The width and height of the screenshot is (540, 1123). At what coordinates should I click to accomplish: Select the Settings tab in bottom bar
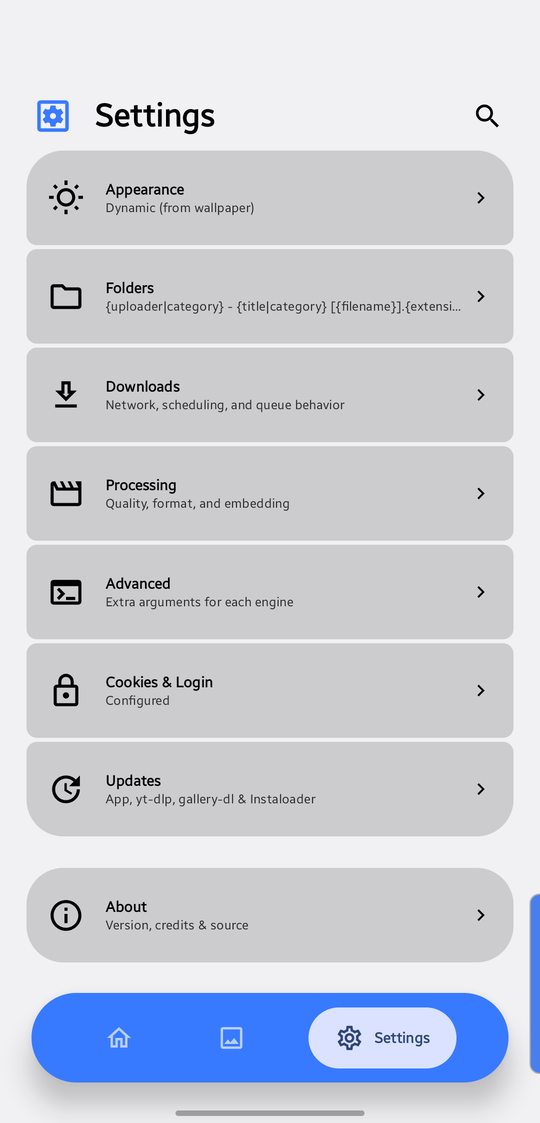[382, 1038]
